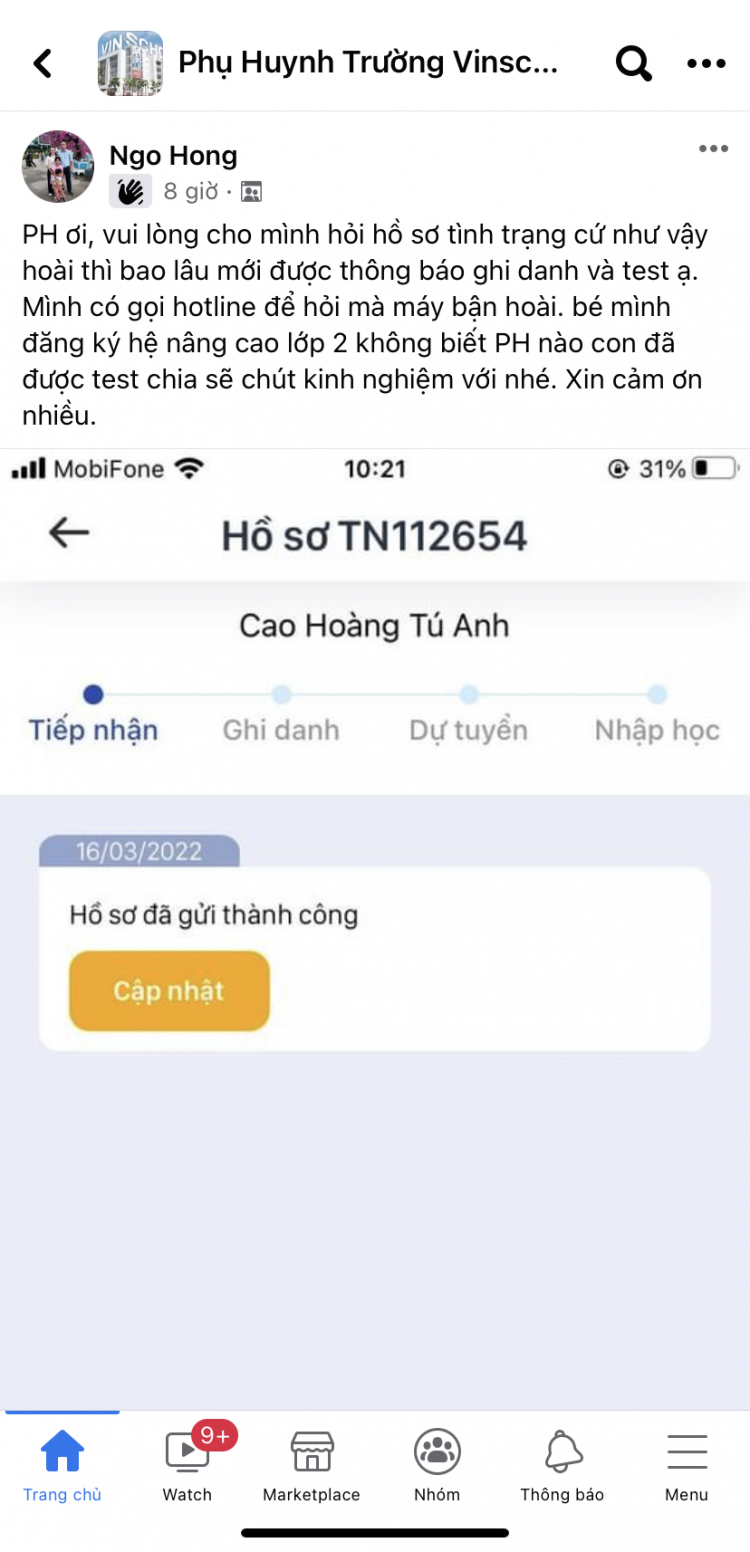The image size is (750, 1552).
Task: Open the group name Phụ Huynh Trường Vinsc...
Action: click(x=367, y=63)
